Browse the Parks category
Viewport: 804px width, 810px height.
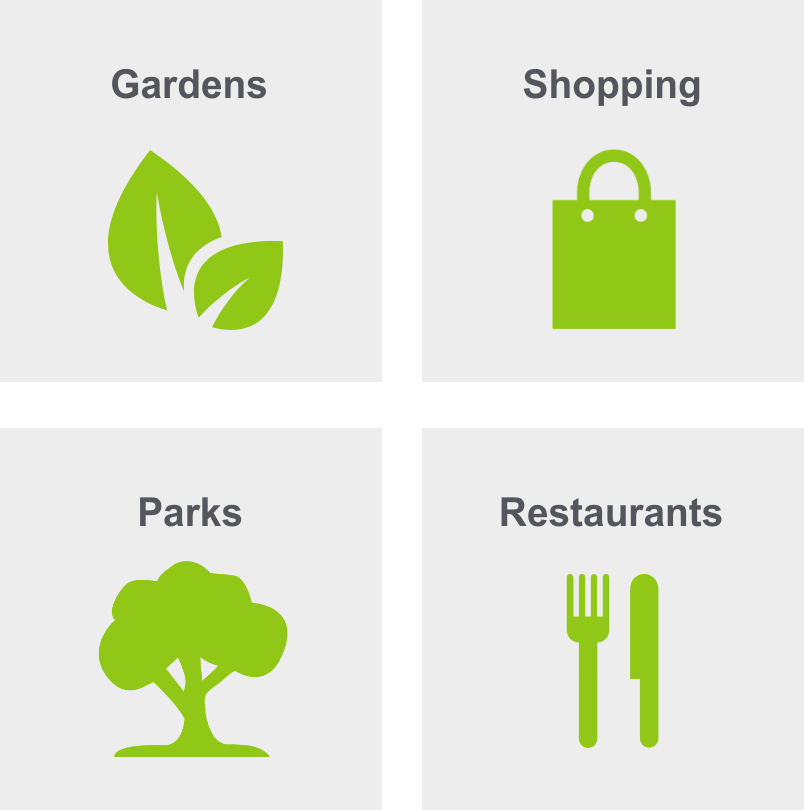190,618
